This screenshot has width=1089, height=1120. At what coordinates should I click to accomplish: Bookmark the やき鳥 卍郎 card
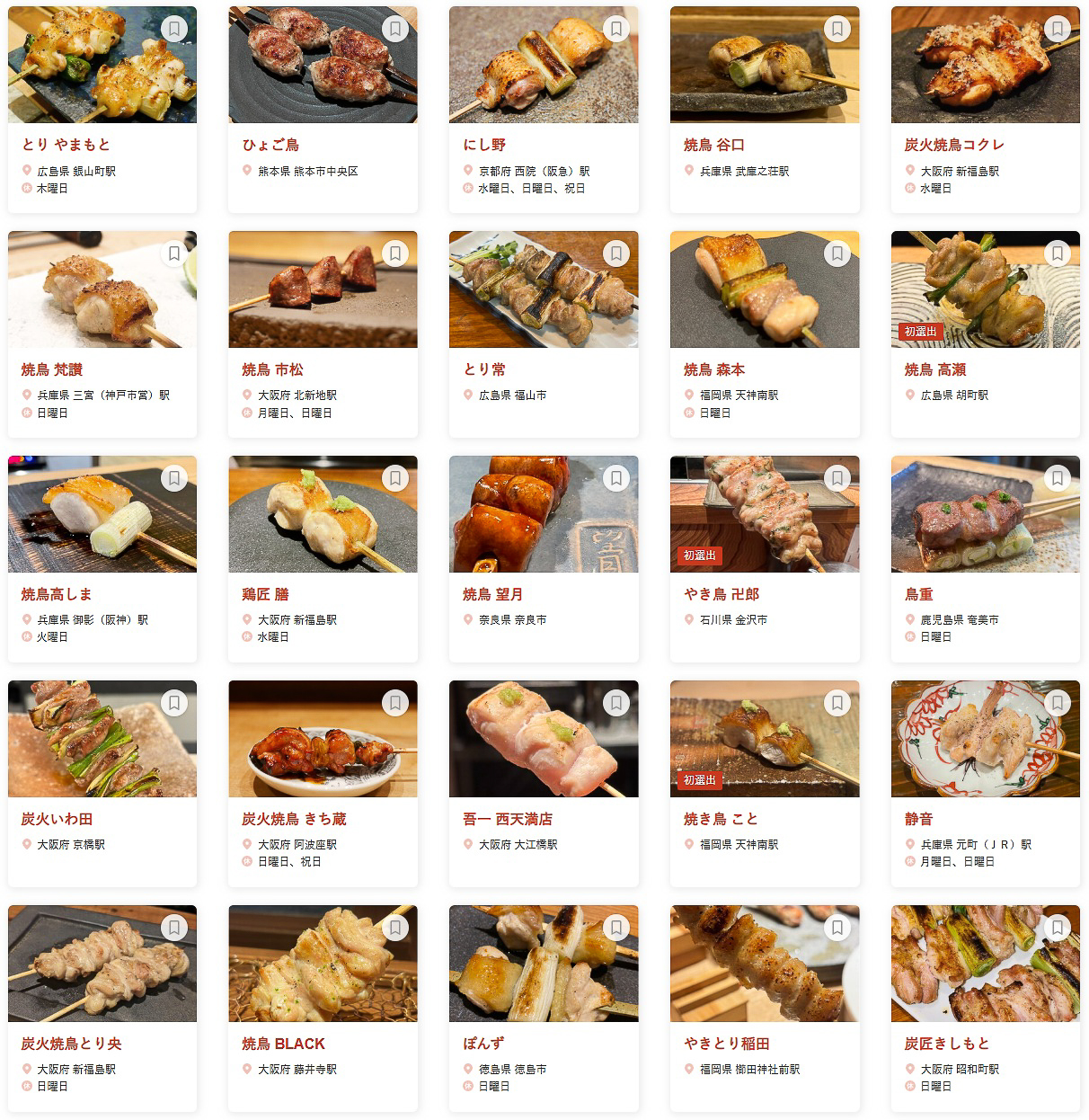pos(836,477)
